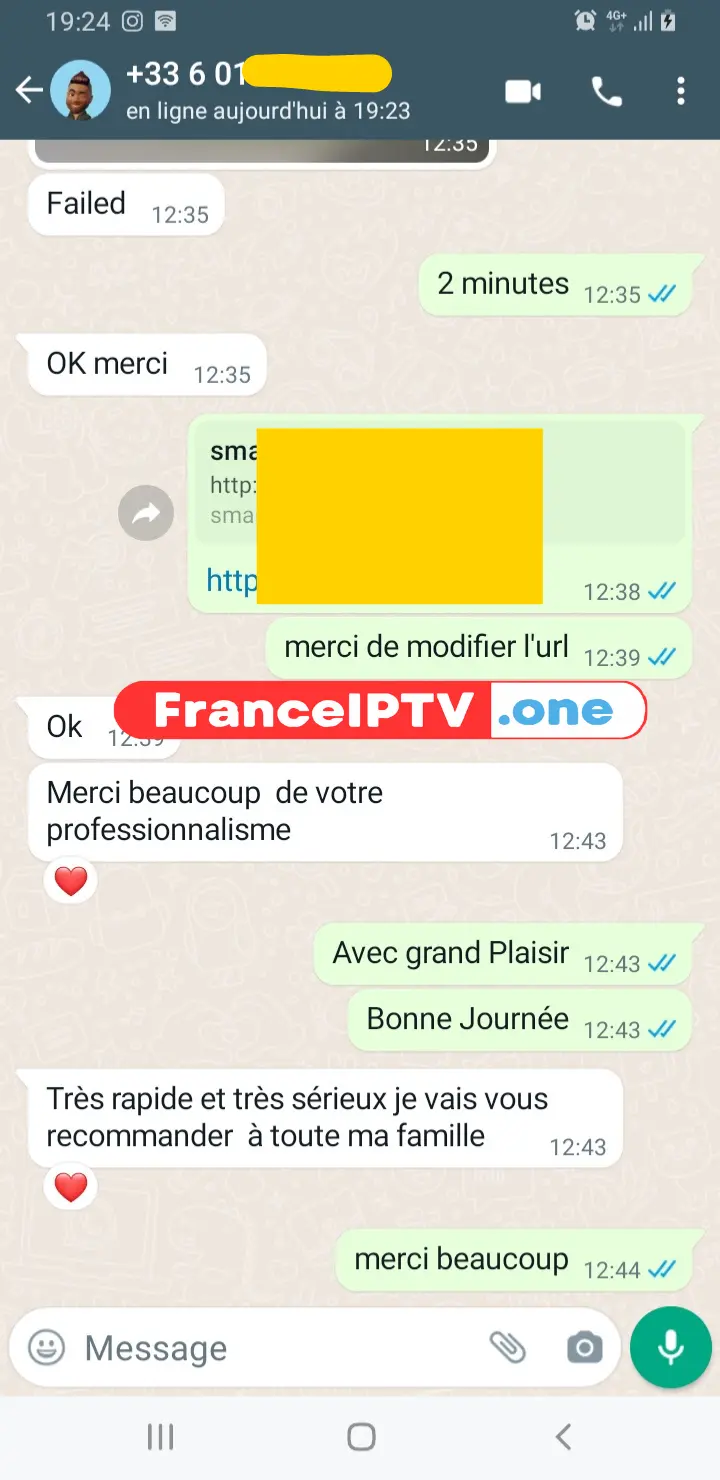The image size is (720, 1480).
Task: Tap the system home button
Action: (x=361, y=1437)
